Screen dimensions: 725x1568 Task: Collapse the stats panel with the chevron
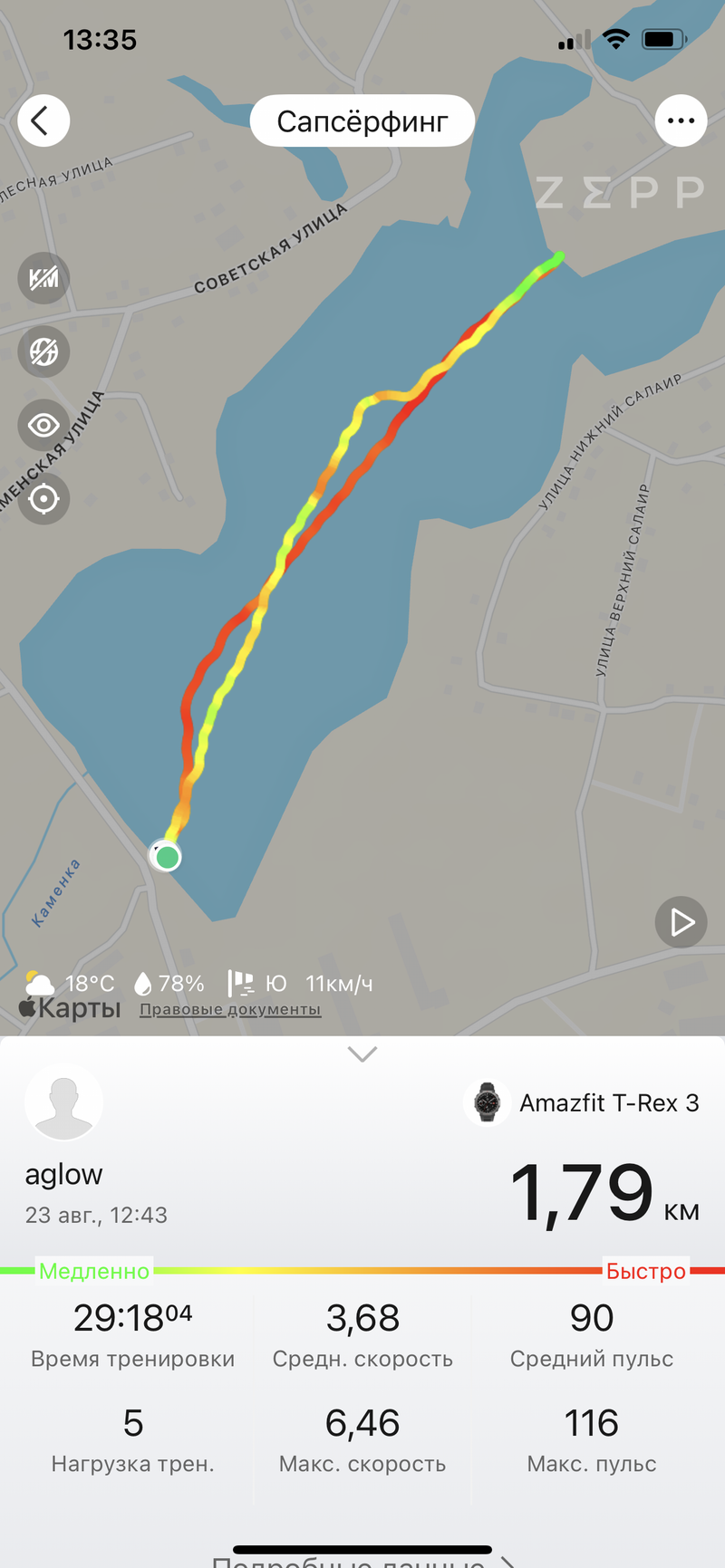[362, 1054]
